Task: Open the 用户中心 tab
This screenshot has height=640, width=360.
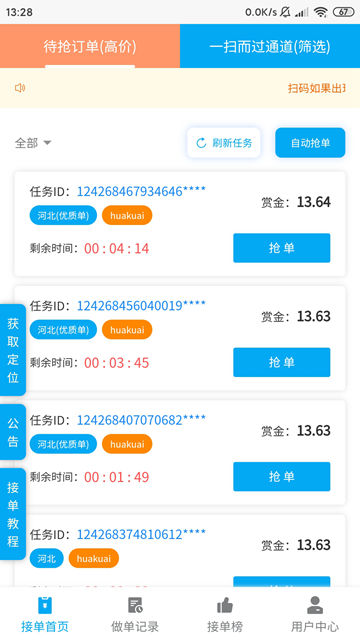Action: coord(315,614)
